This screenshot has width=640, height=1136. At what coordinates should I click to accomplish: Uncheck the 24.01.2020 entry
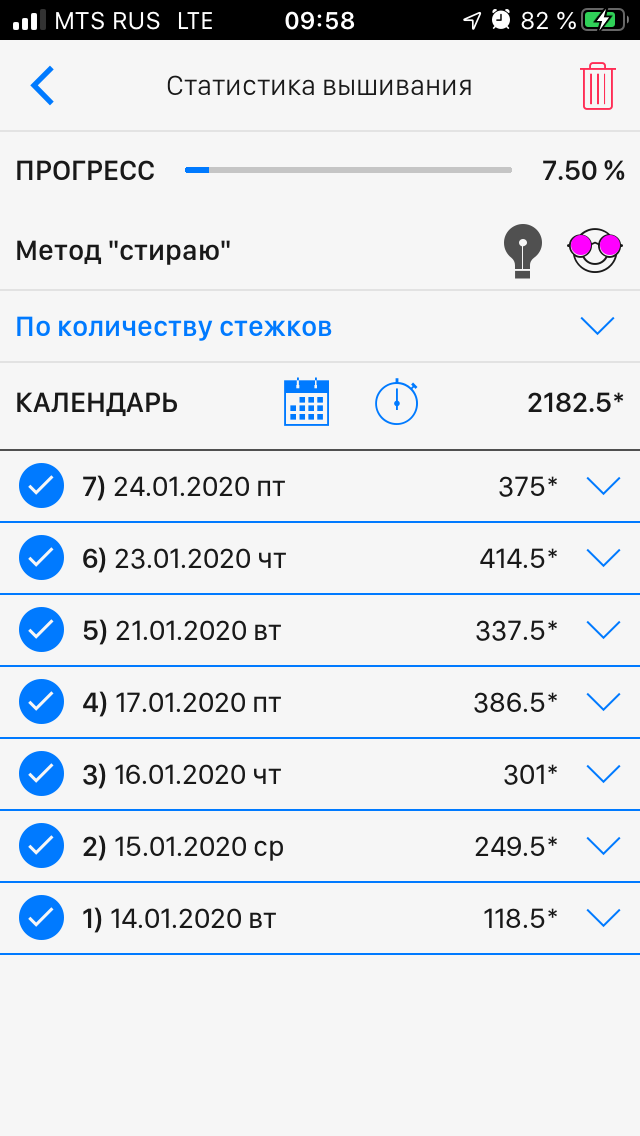(x=41, y=486)
